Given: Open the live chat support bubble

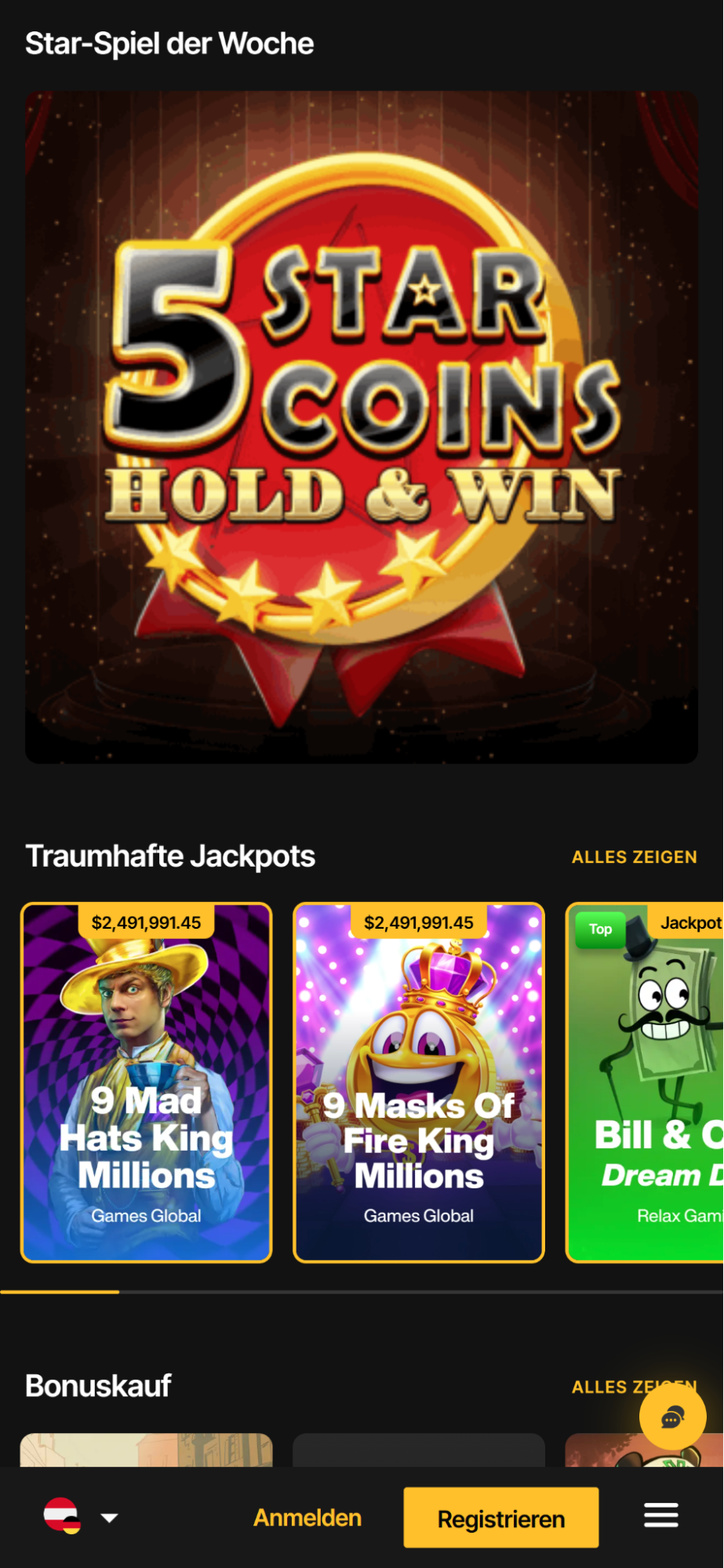Looking at the screenshot, I should pyautogui.click(x=672, y=1417).
